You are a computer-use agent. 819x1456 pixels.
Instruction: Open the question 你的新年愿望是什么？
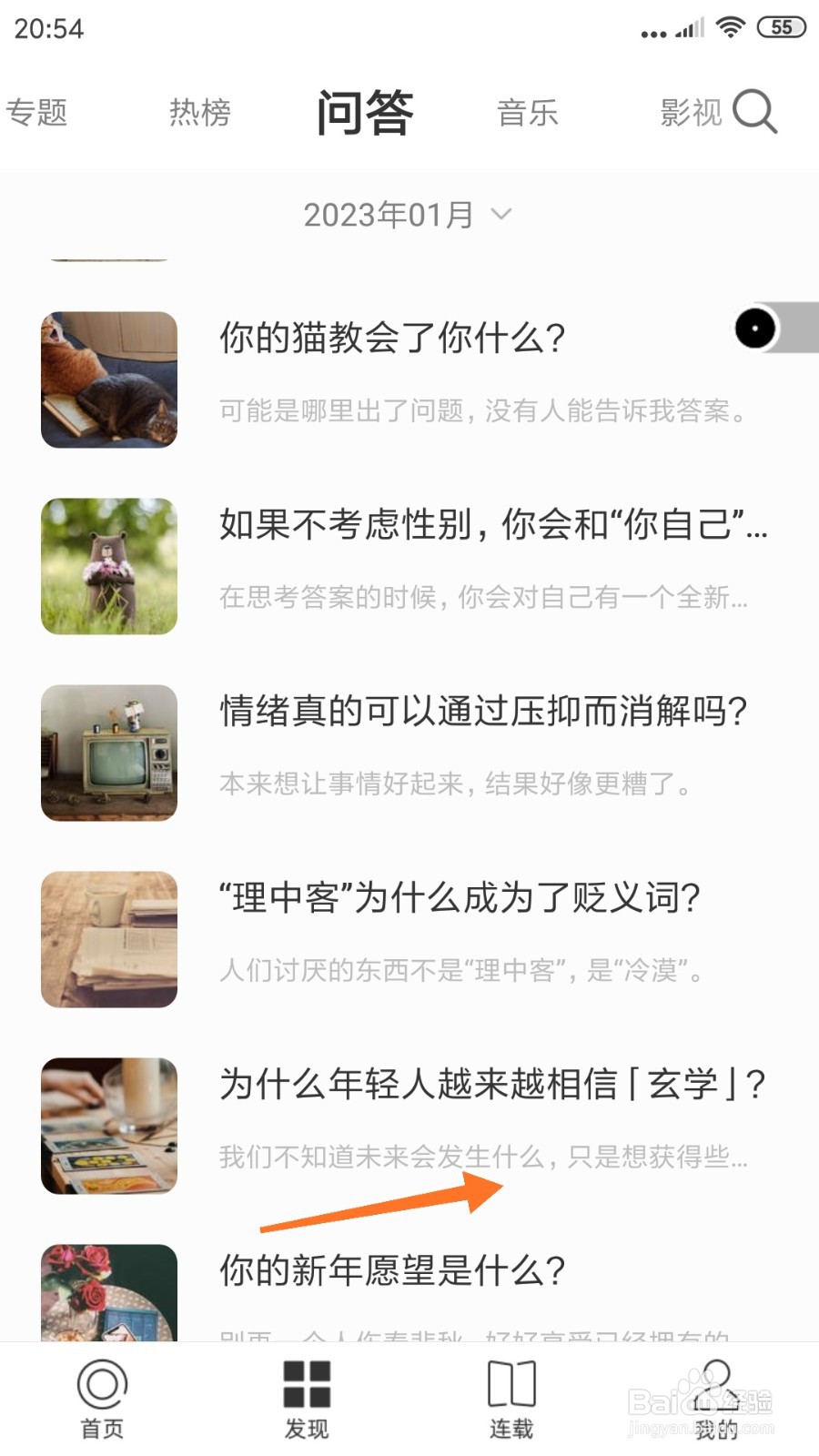pyautogui.click(x=392, y=1270)
